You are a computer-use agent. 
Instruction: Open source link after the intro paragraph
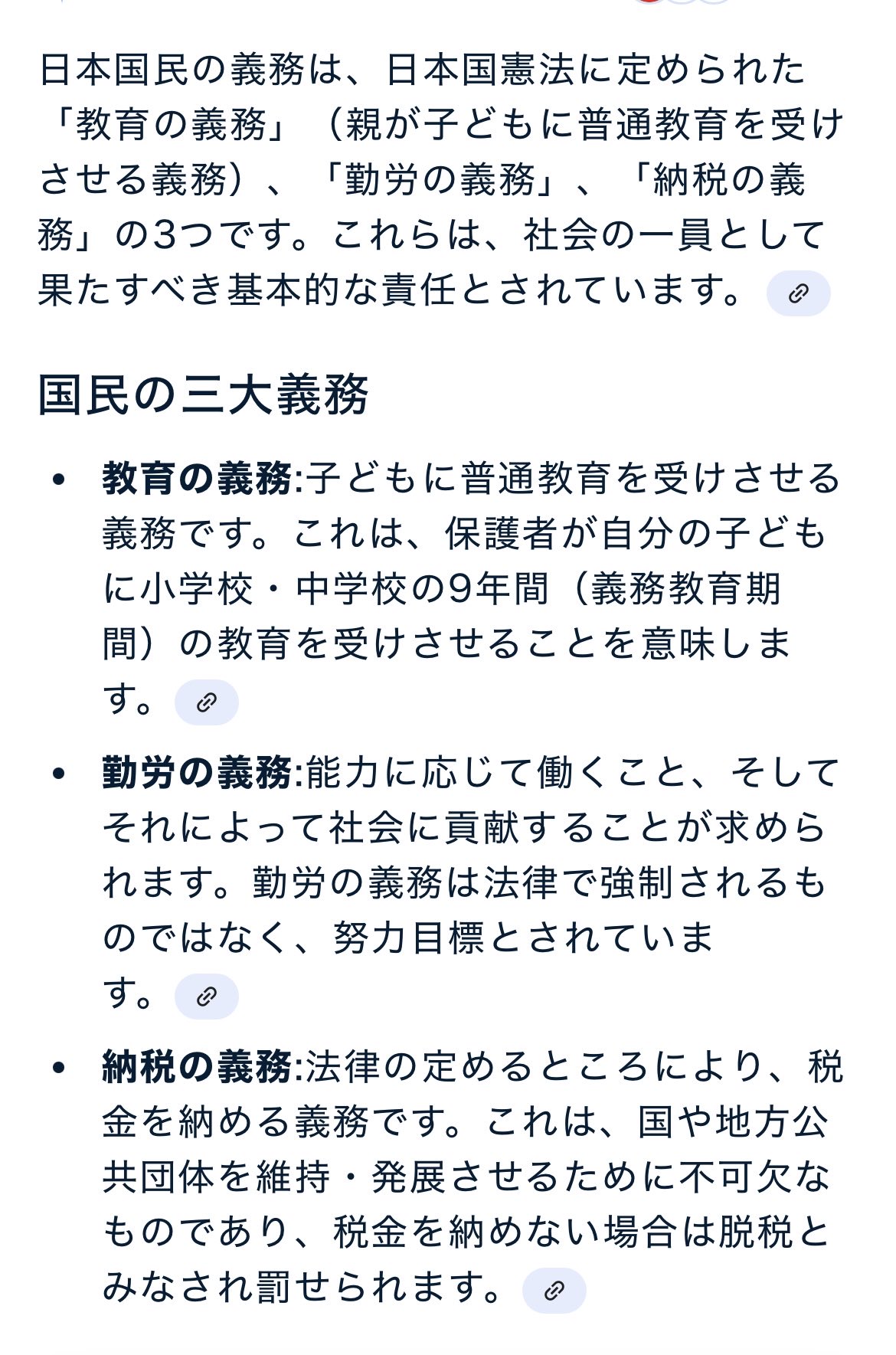798,293
